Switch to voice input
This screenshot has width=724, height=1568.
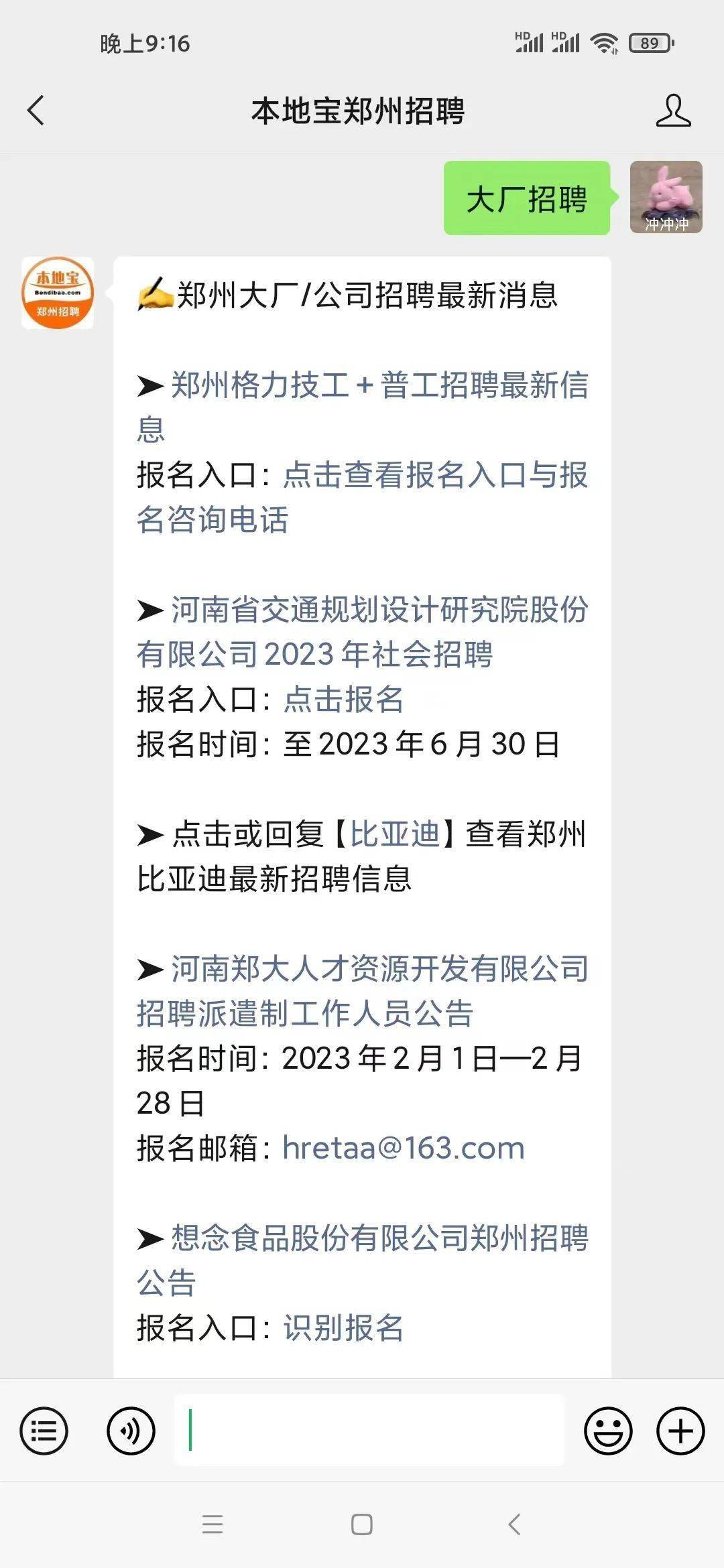pos(131,1431)
